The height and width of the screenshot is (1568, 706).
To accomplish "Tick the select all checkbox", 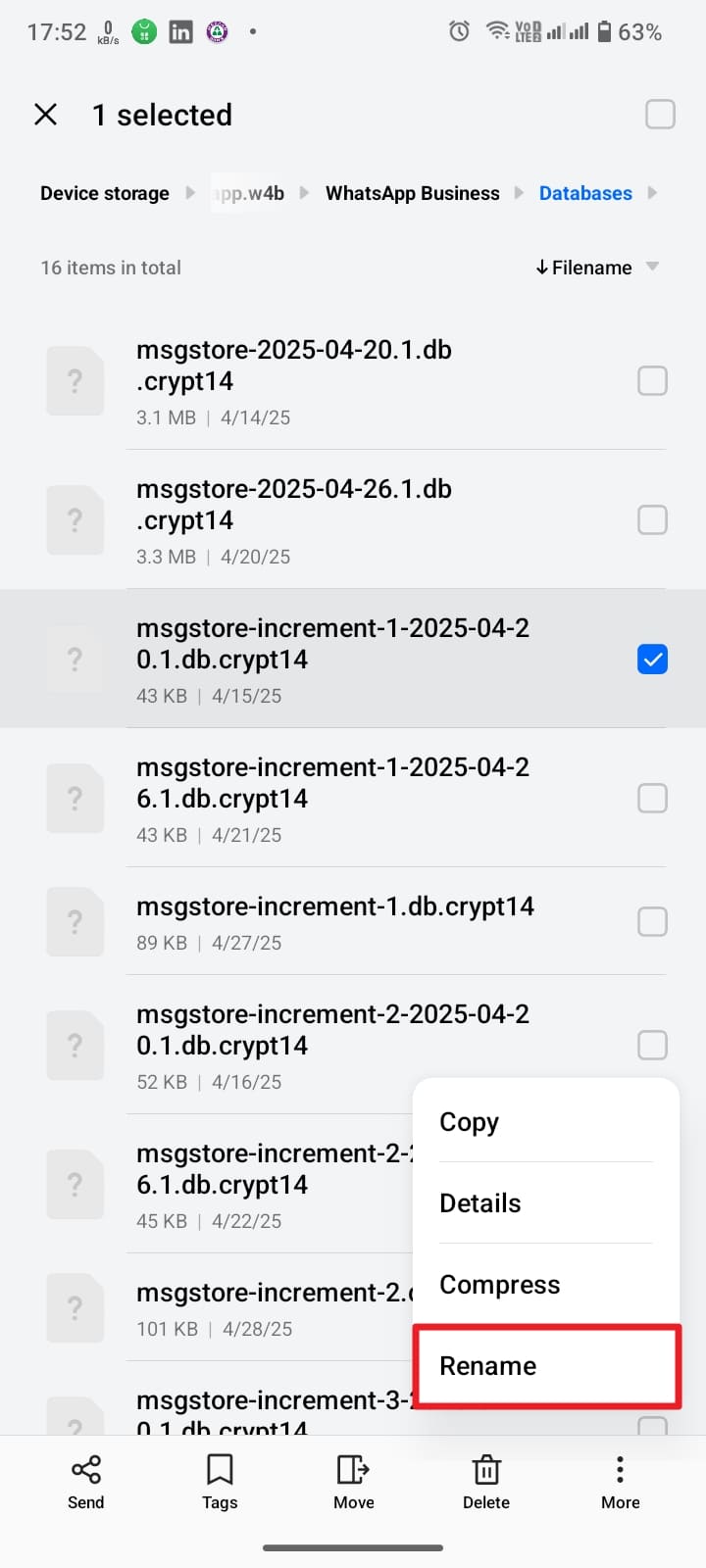I will (x=660, y=115).
